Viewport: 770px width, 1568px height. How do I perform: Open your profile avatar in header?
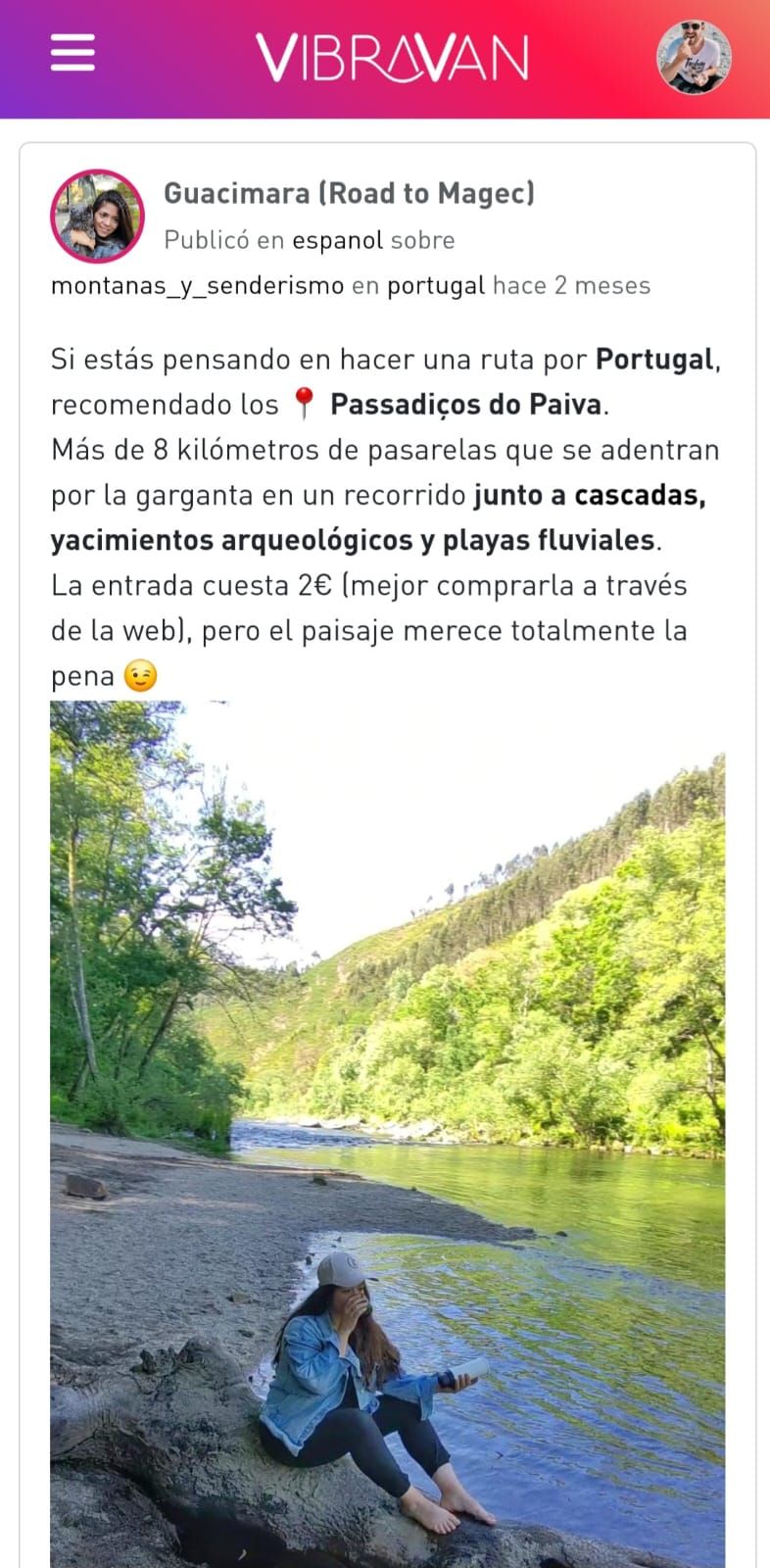694,57
